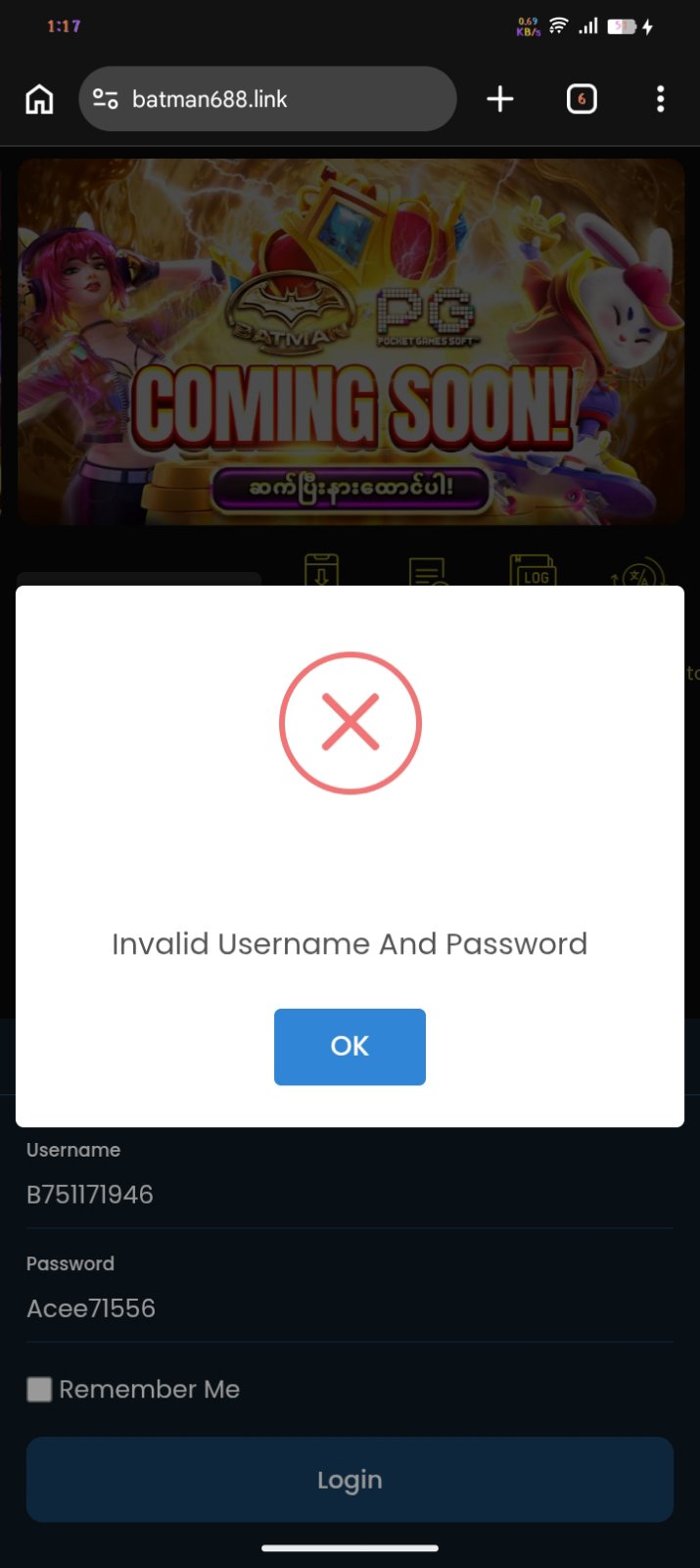Dismiss the error dialog with OK
The image size is (700, 1568).
[x=350, y=1046]
